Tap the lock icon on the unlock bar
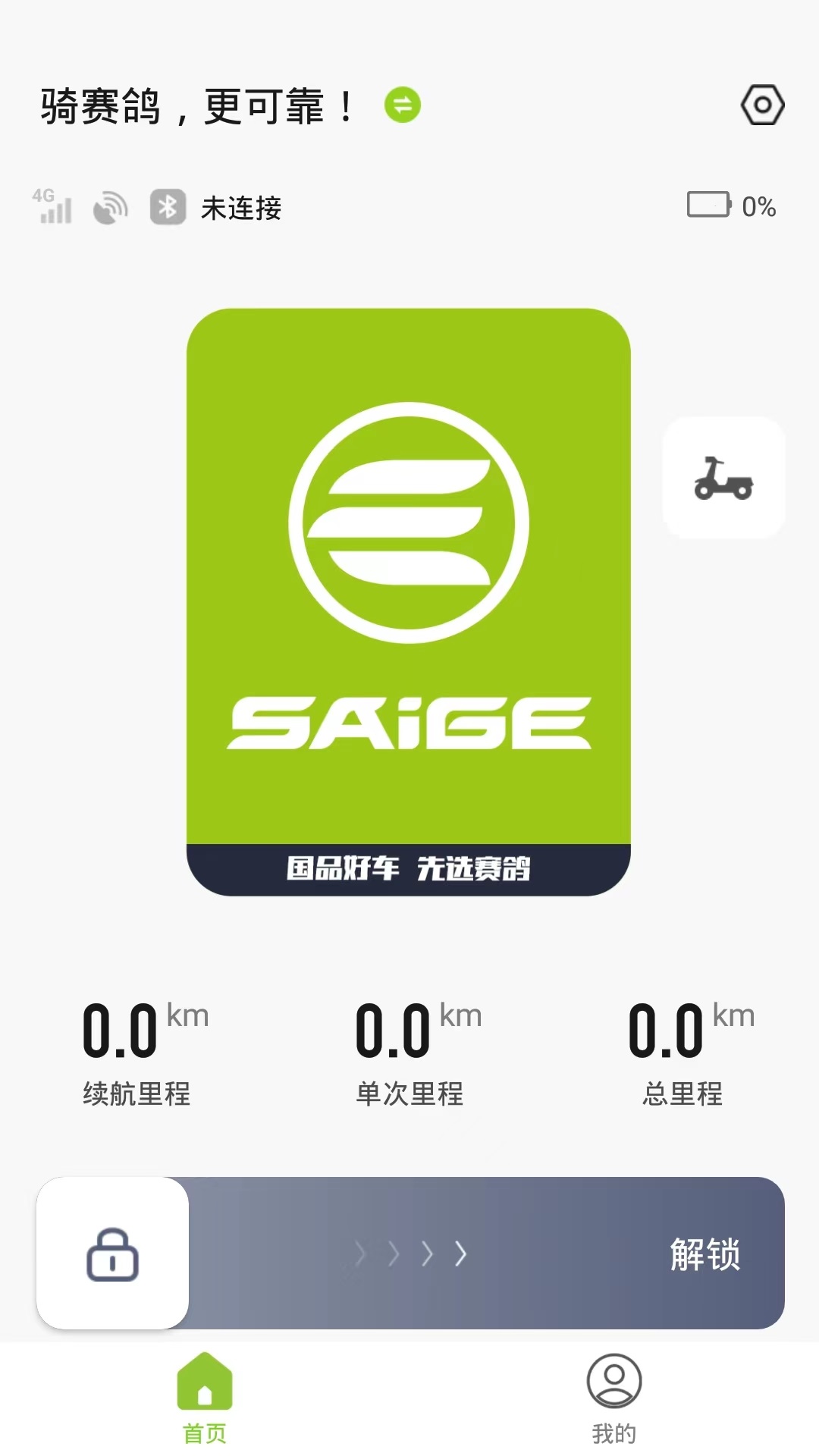The height and width of the screenshot is (1456, 819). pyautogui.click(x=111, y=1255)
